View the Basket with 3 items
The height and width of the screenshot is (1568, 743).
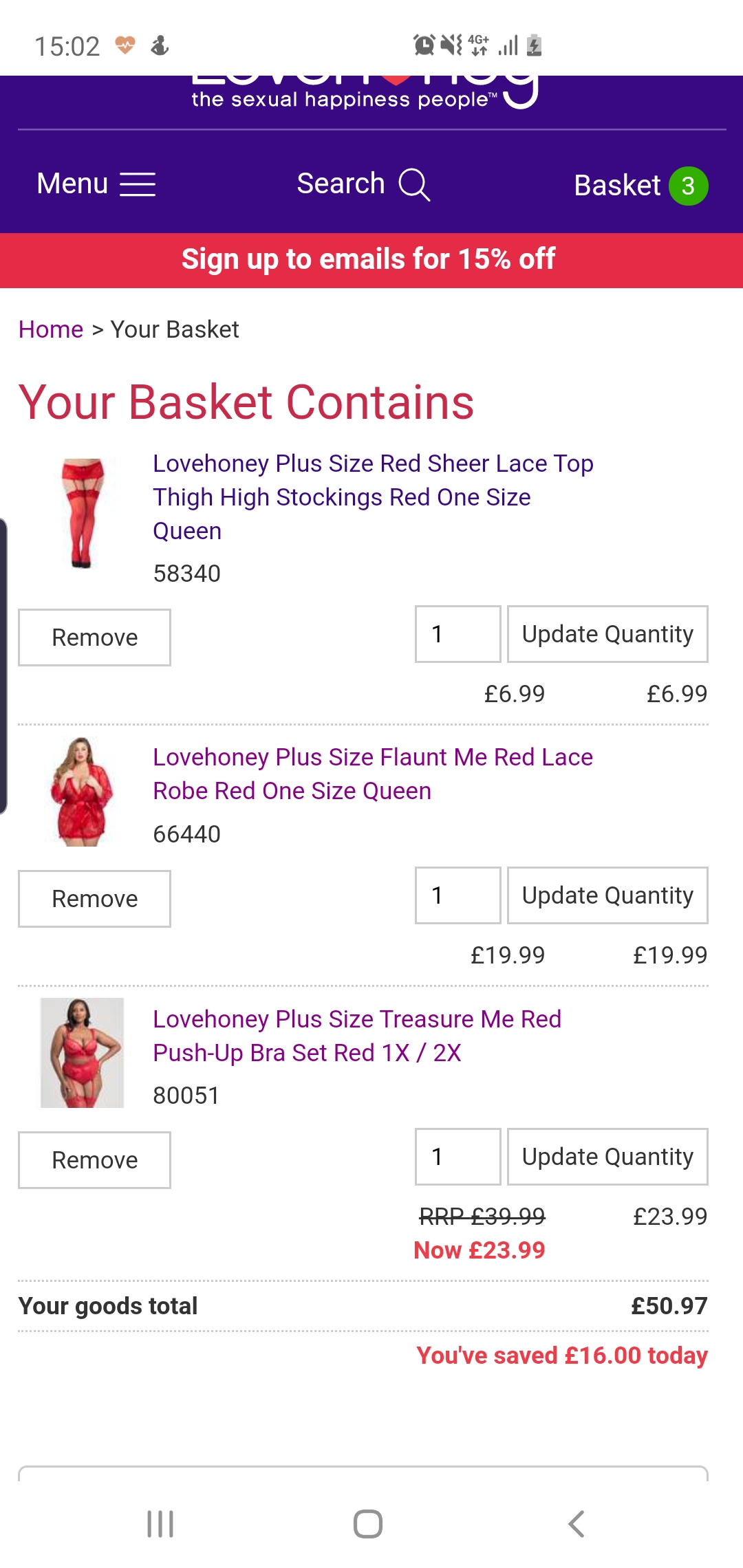640,186
